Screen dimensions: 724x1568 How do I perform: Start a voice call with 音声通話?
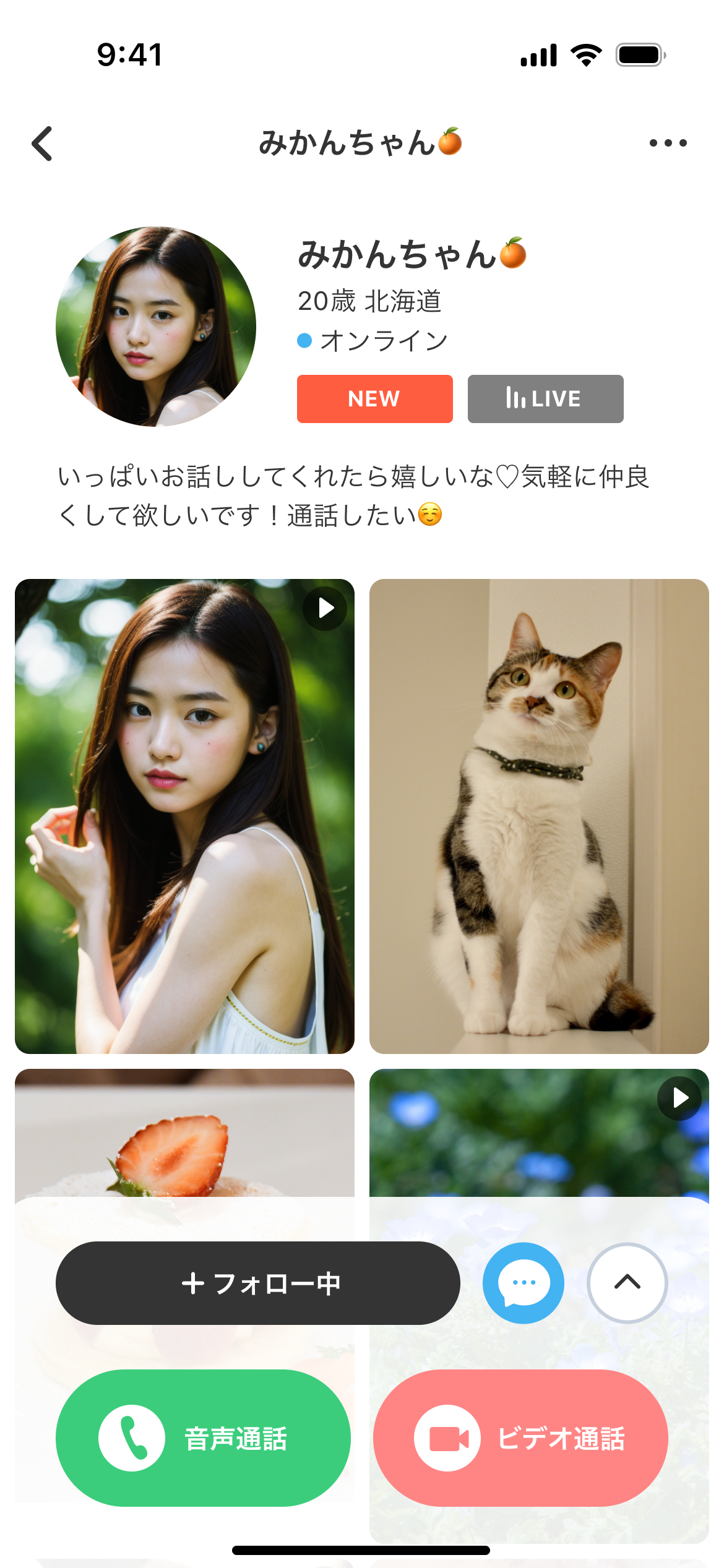pos(203,1437)
